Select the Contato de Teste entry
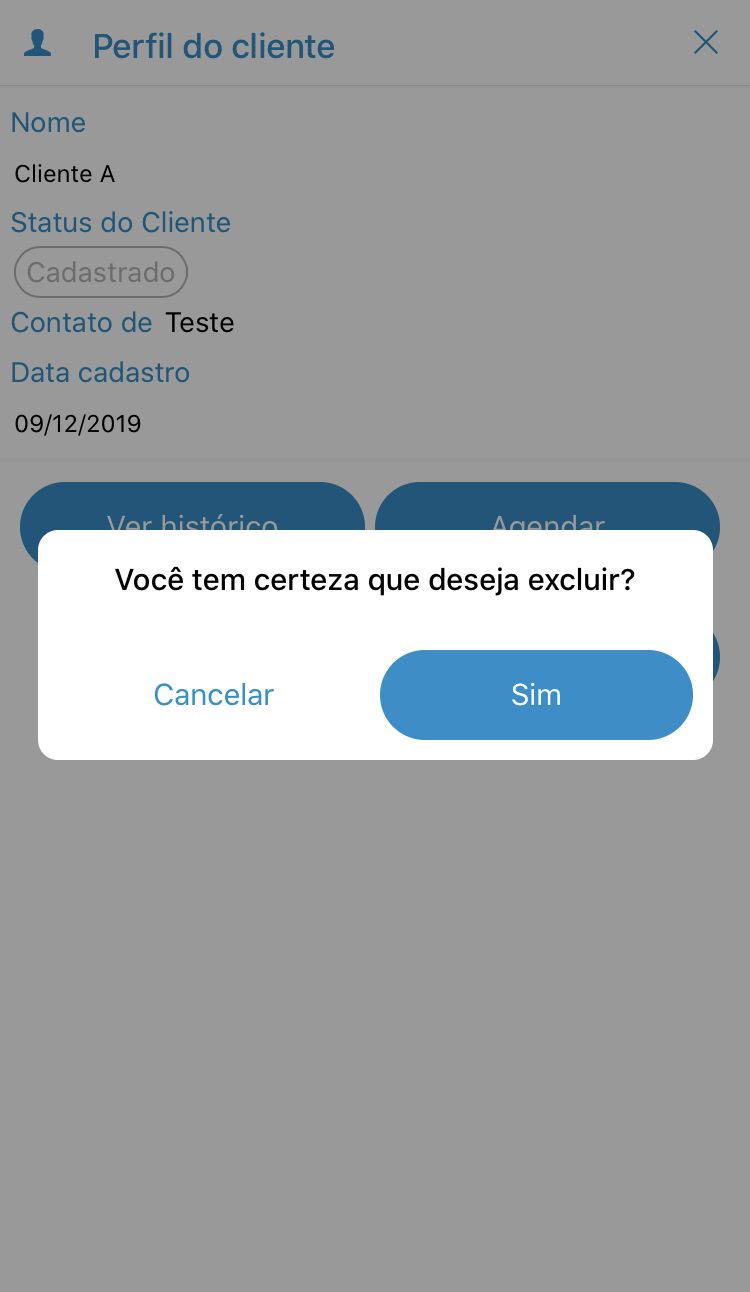 [x=122, y=322]
